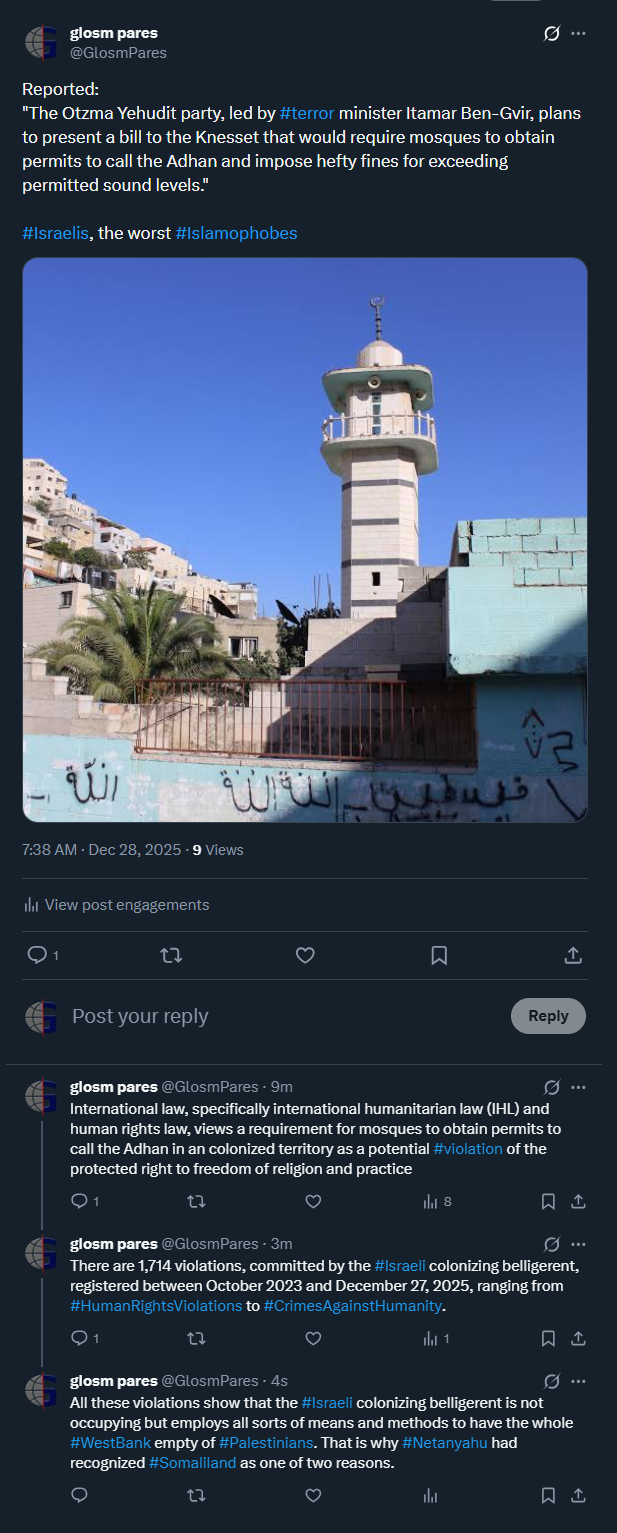Reply to the main post
Screen dimensions: 617x1533
[x=37, y=956]
